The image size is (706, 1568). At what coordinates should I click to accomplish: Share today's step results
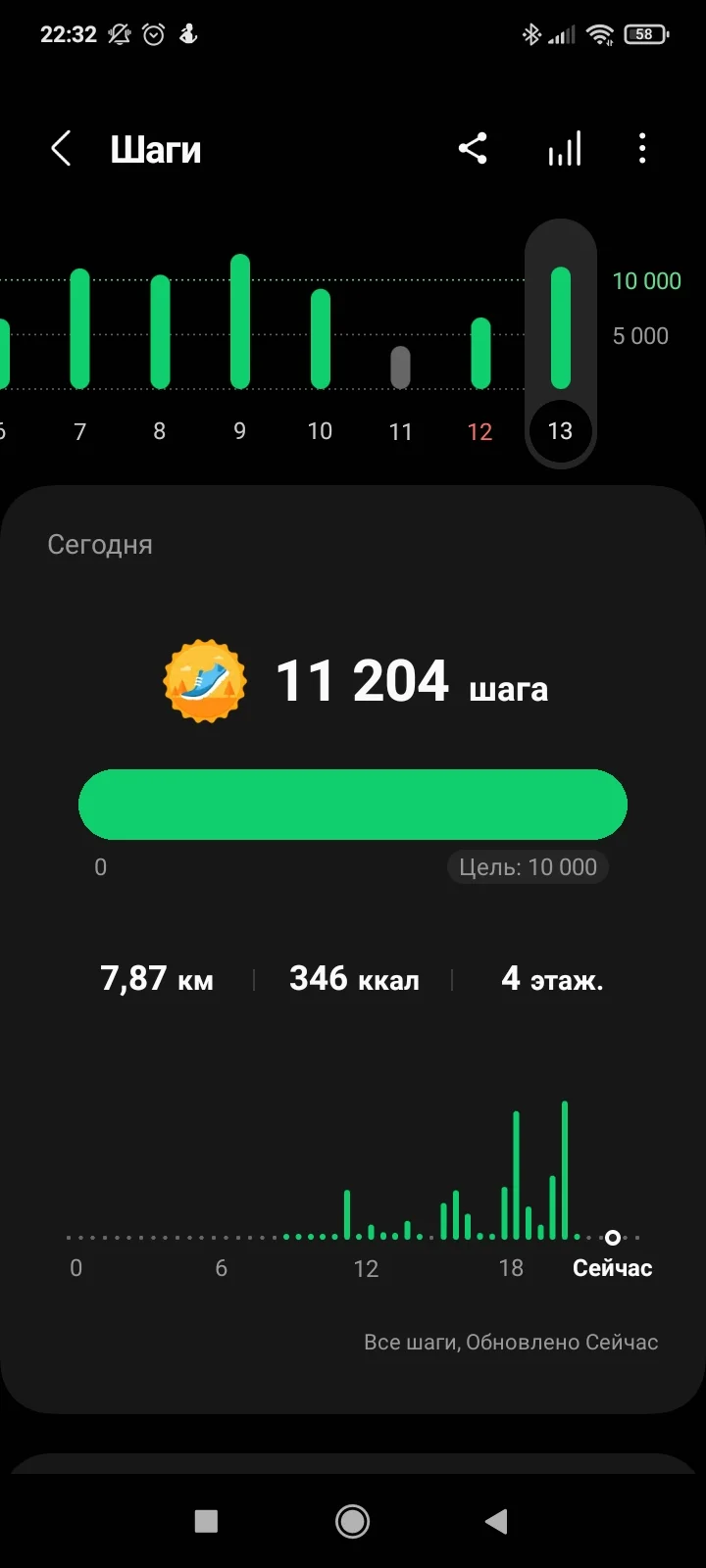pyautogui.click(x=473, y=149)
